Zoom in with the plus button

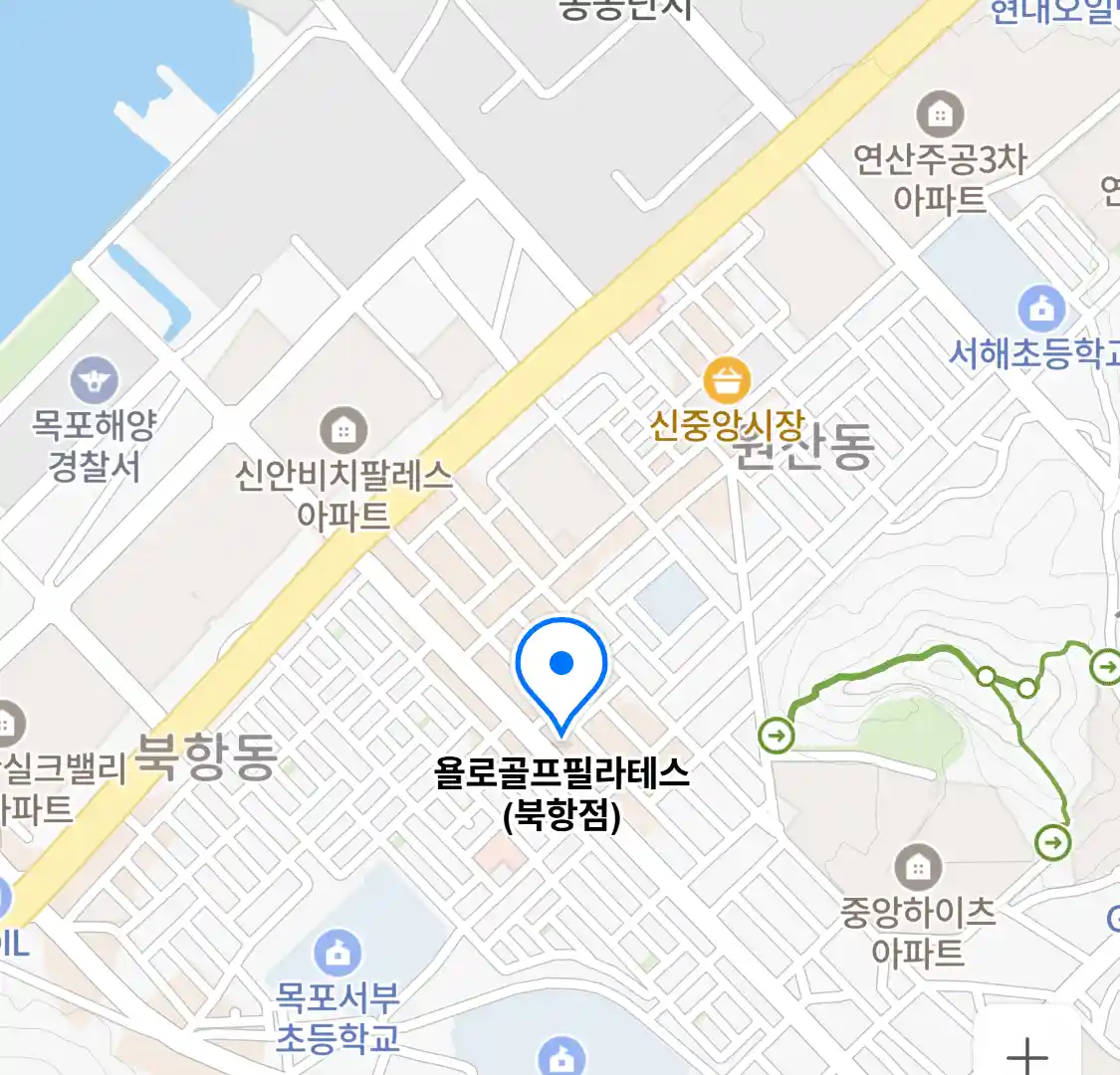point(1027,1051)
